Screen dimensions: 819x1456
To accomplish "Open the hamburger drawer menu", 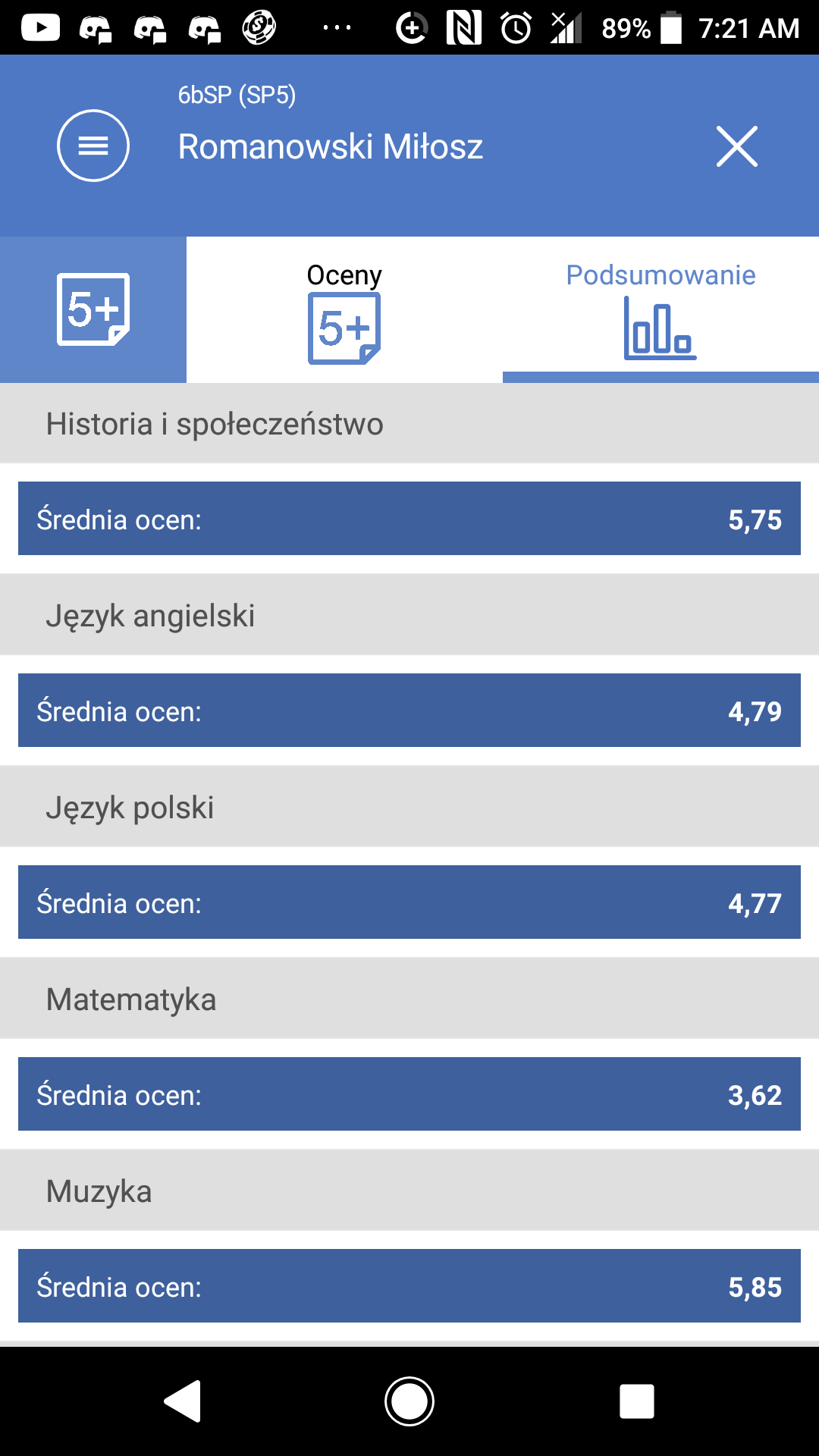I will point(93,146).
